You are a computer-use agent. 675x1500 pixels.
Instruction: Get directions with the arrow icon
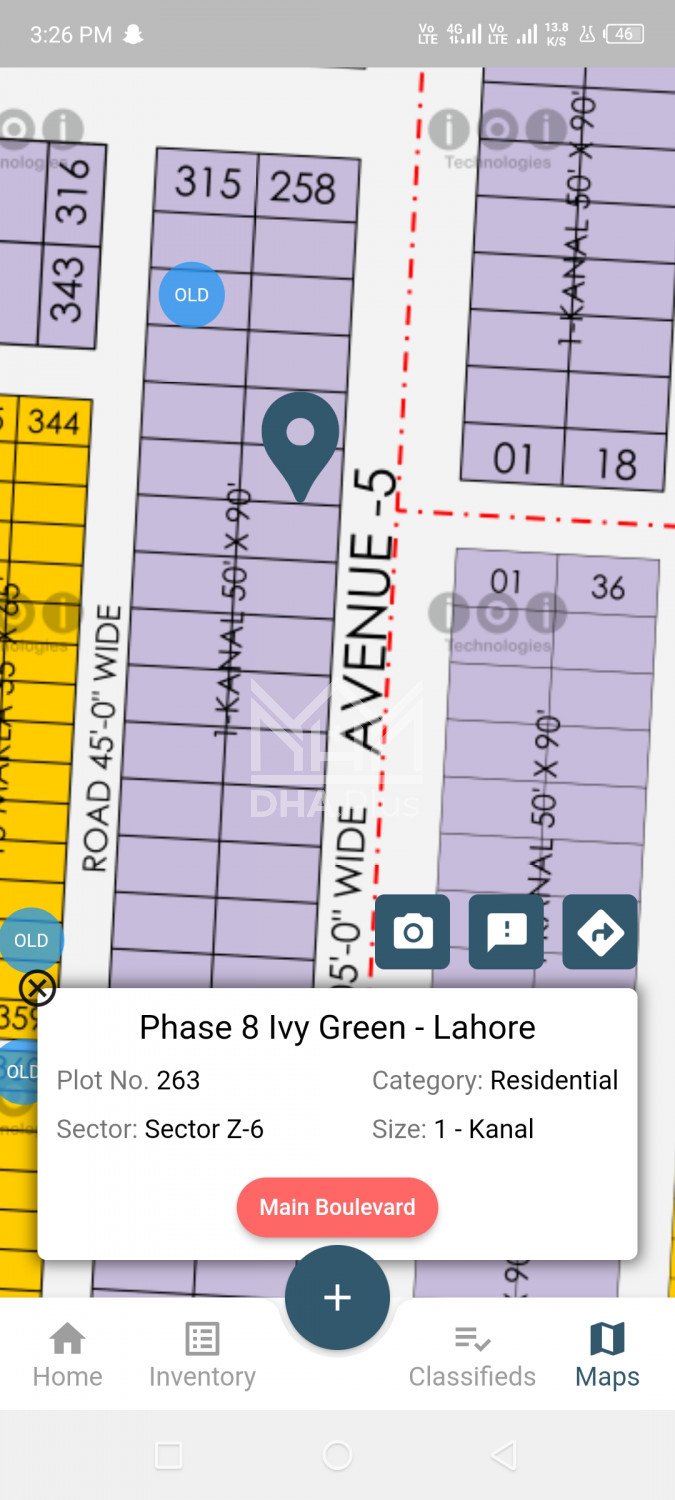point(600,932)
